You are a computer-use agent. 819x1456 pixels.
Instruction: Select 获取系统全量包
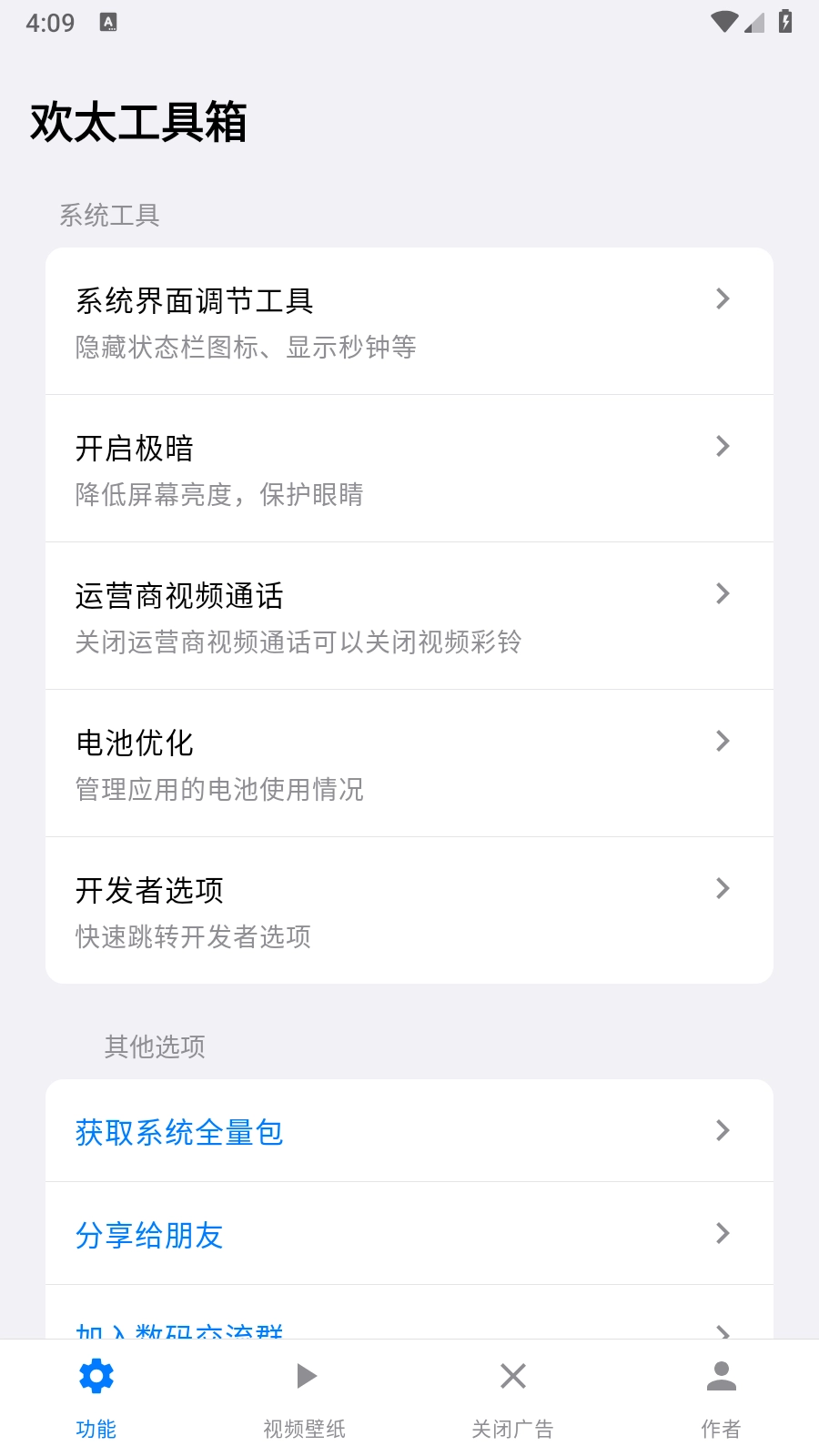click(x=409, y=1131)
